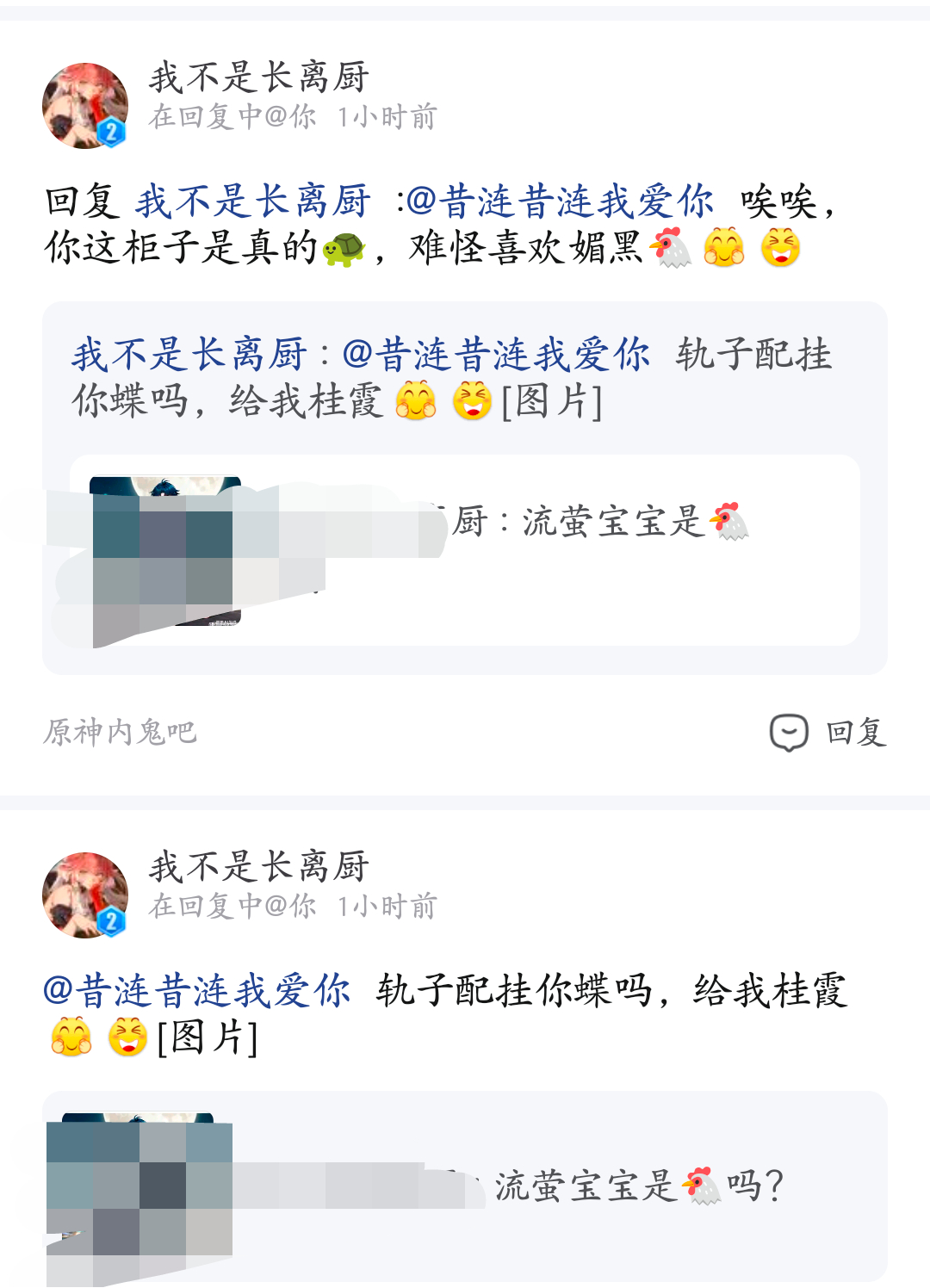Open the 原神内鬼吧 forum link
Image resolution: width=930 pixels, height=1288 pixels.
click(121, 733)
